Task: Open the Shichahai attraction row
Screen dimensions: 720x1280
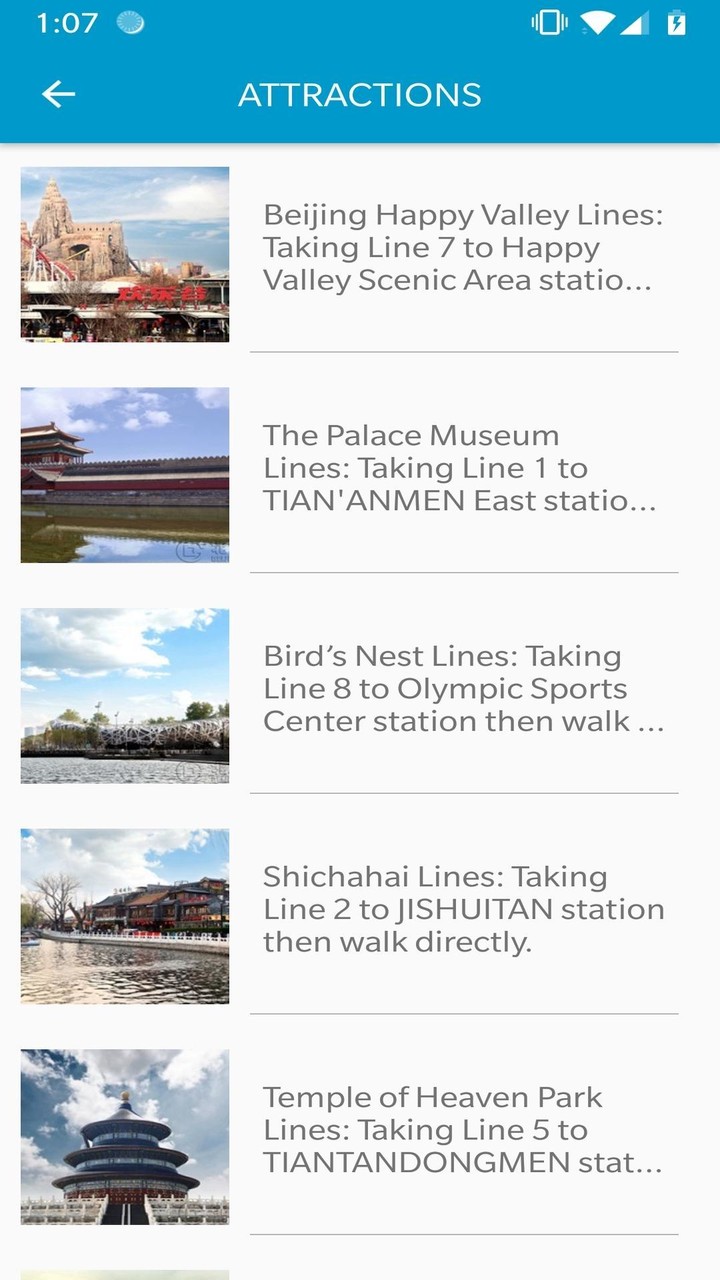Action: point(460,909)
